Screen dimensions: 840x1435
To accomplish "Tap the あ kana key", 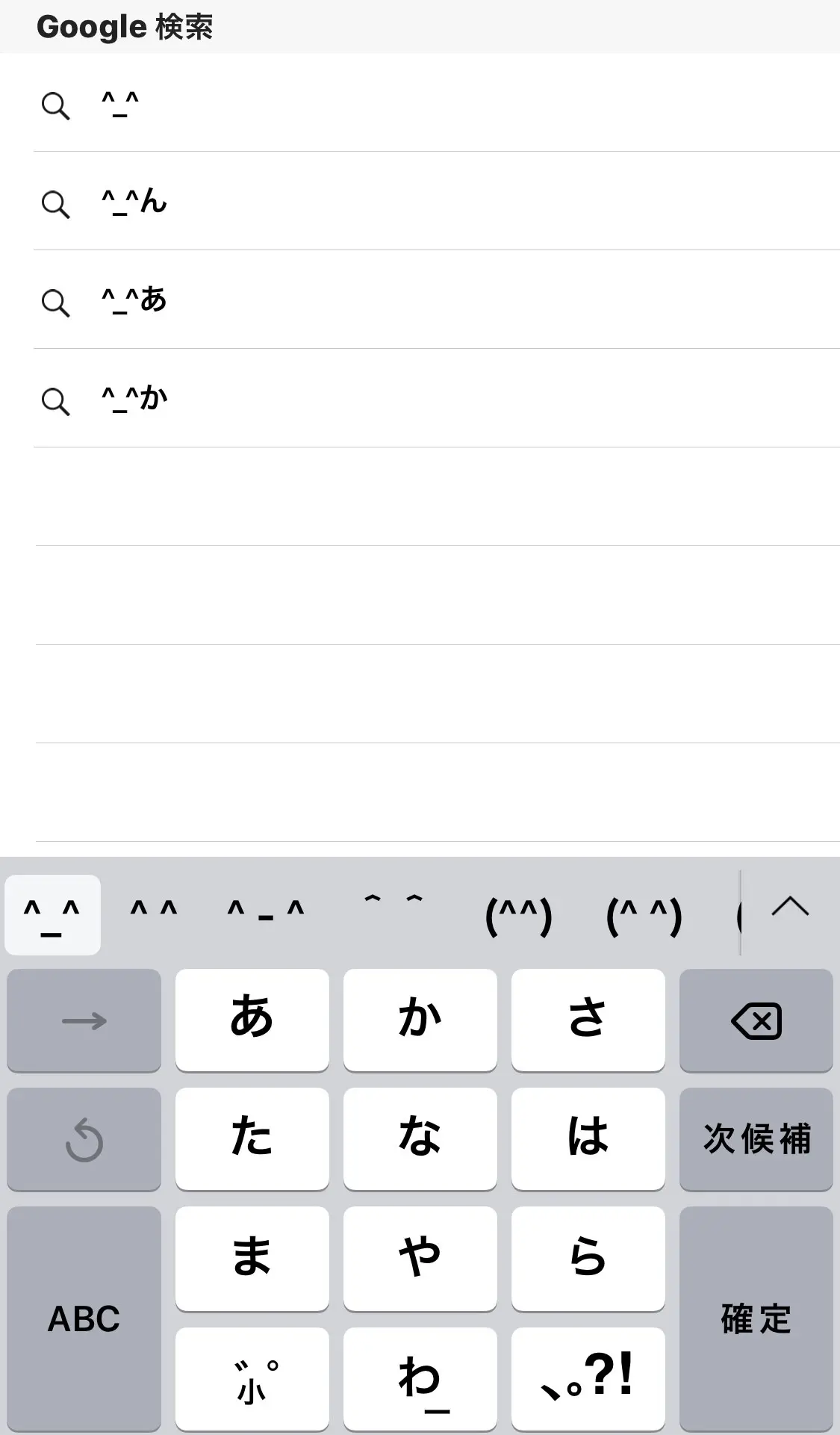I will coord(252,1020).
